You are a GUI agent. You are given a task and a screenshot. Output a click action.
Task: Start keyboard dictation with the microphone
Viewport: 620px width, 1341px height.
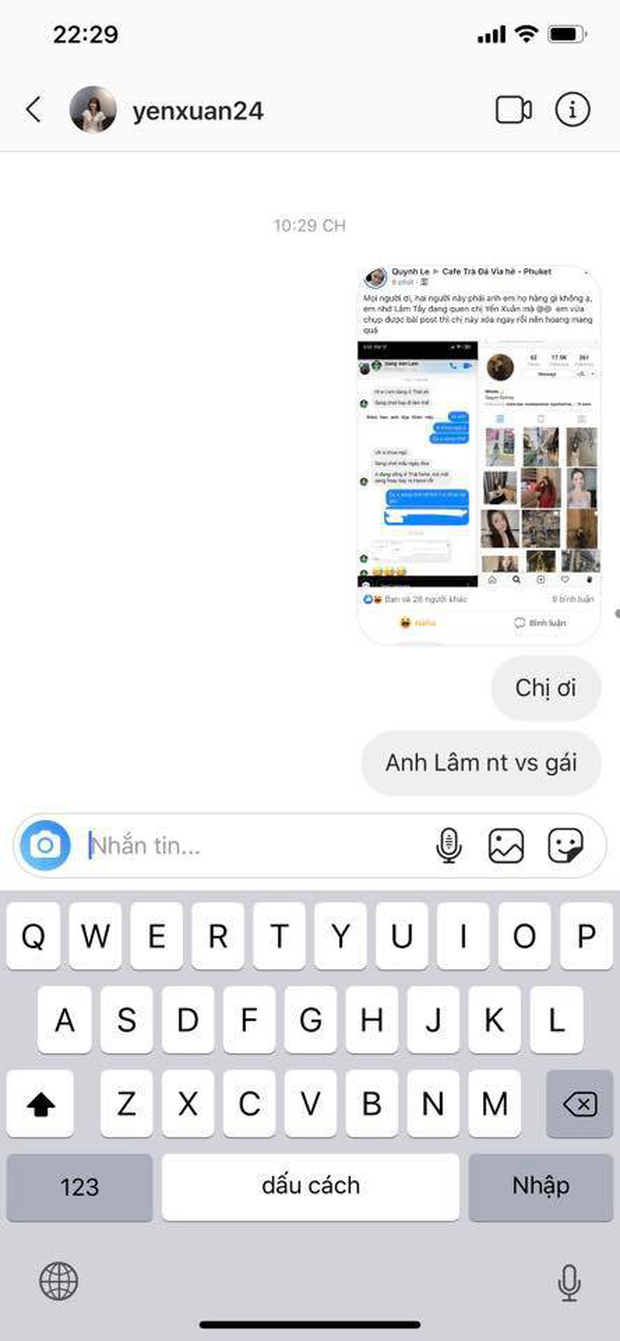pos(569,1279)
